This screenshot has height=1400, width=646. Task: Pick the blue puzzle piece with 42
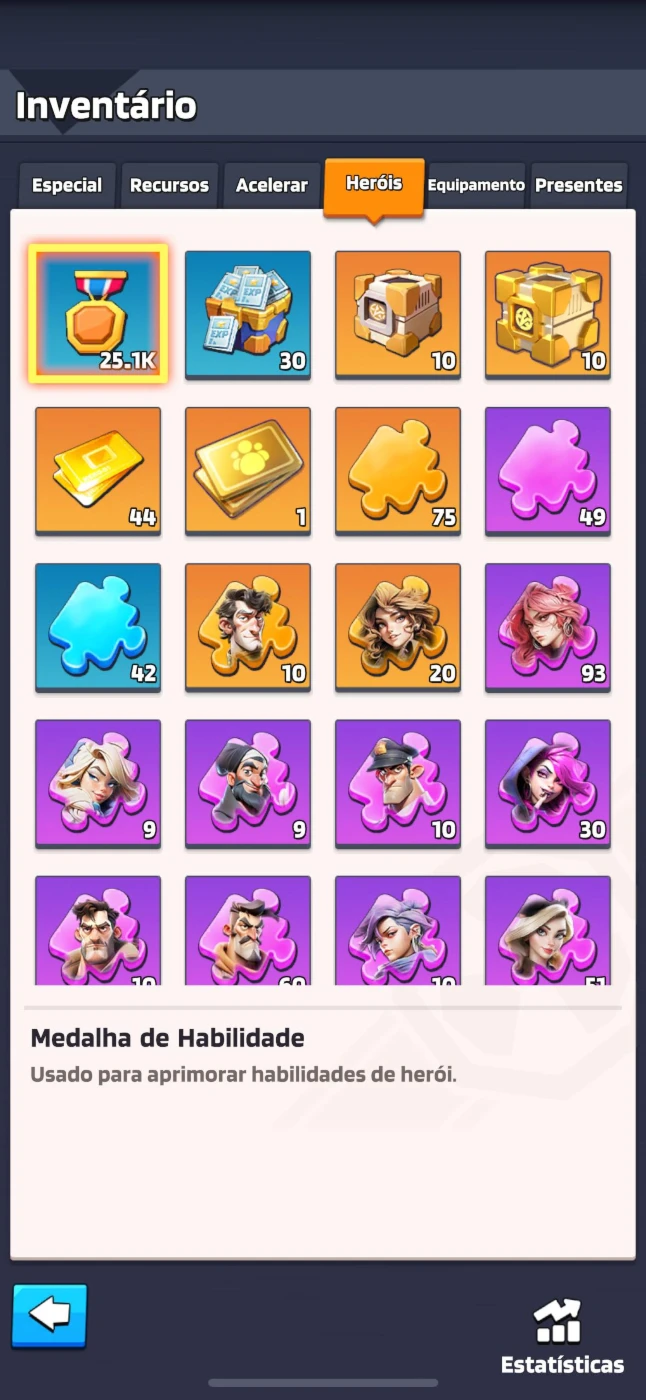tap(98, 627)
